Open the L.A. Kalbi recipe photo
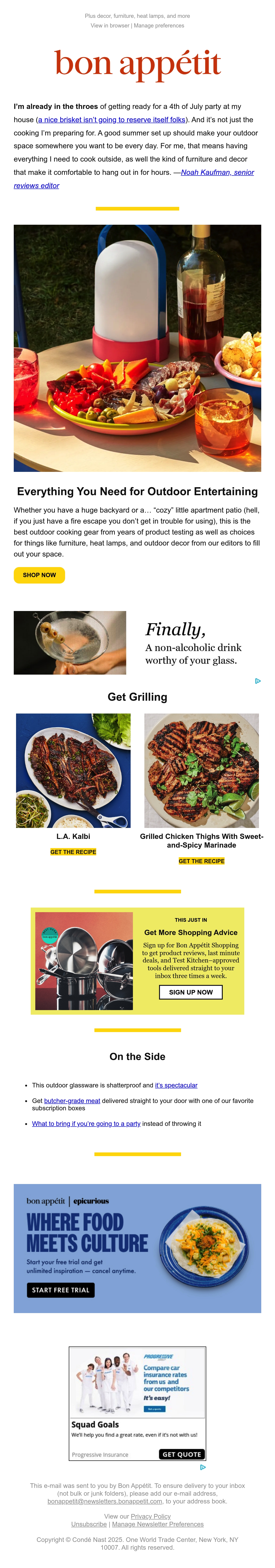Image resolution: width=275 pixels, height=1568 pixels. 73,770
